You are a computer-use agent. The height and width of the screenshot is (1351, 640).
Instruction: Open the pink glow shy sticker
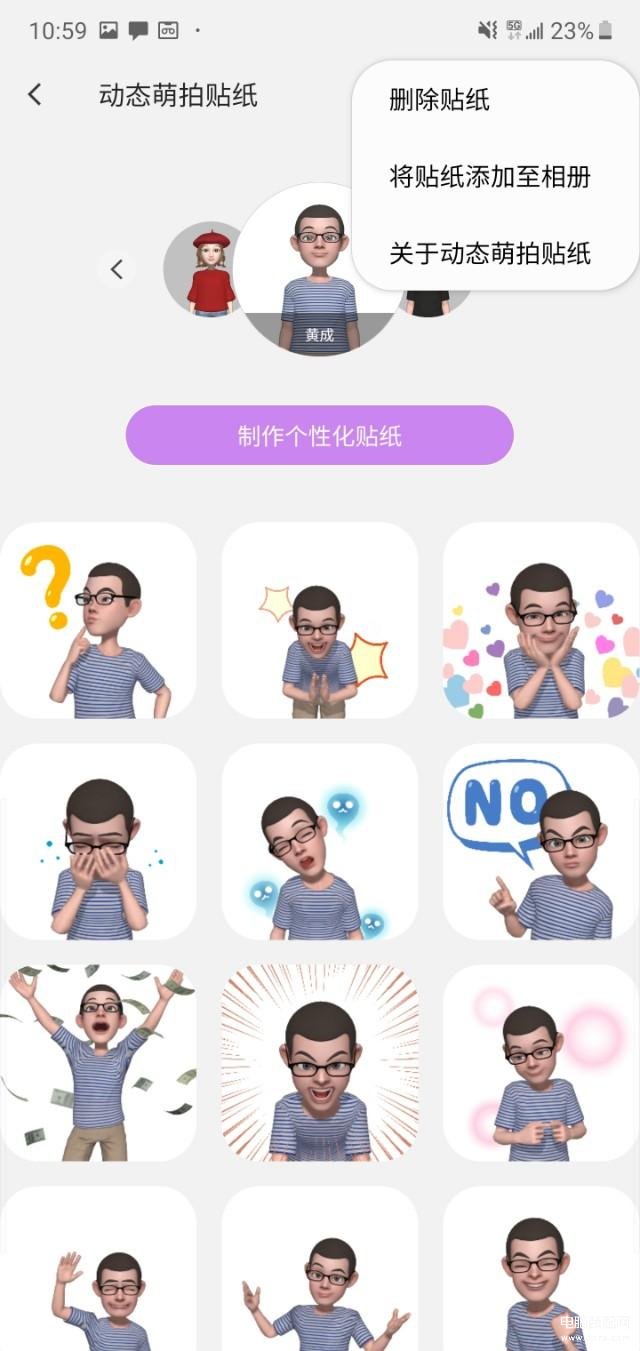541,1063
